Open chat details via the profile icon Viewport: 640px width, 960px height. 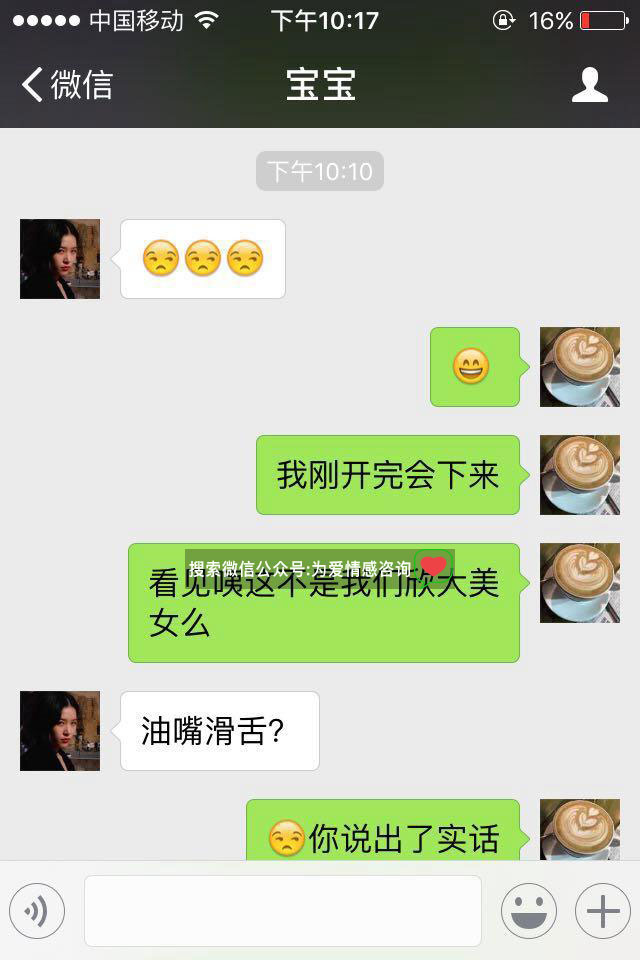[x=589, y=85]
